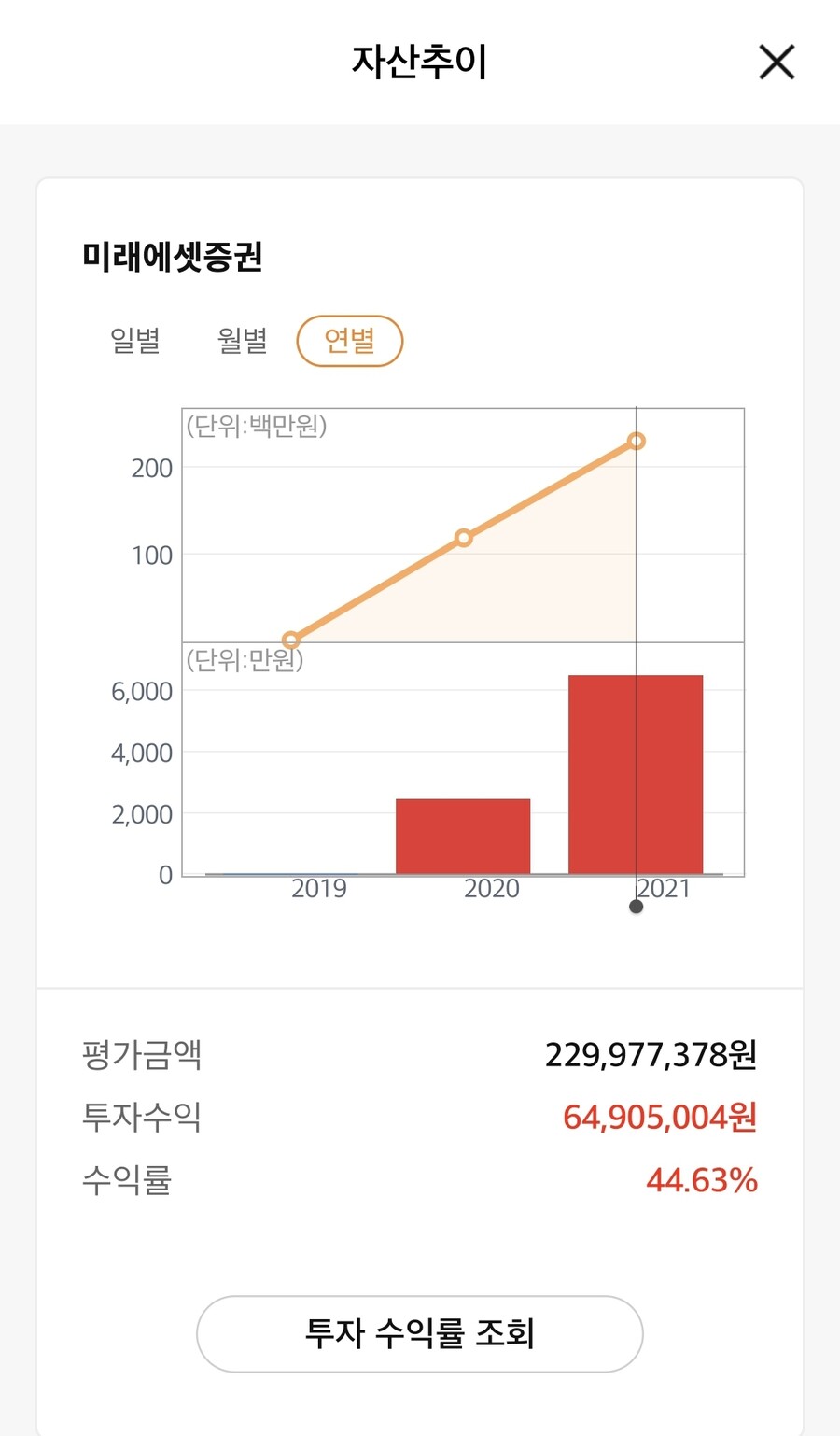
Task: Switch to the 월별 monthly view tab
Action: click(241, 341)
